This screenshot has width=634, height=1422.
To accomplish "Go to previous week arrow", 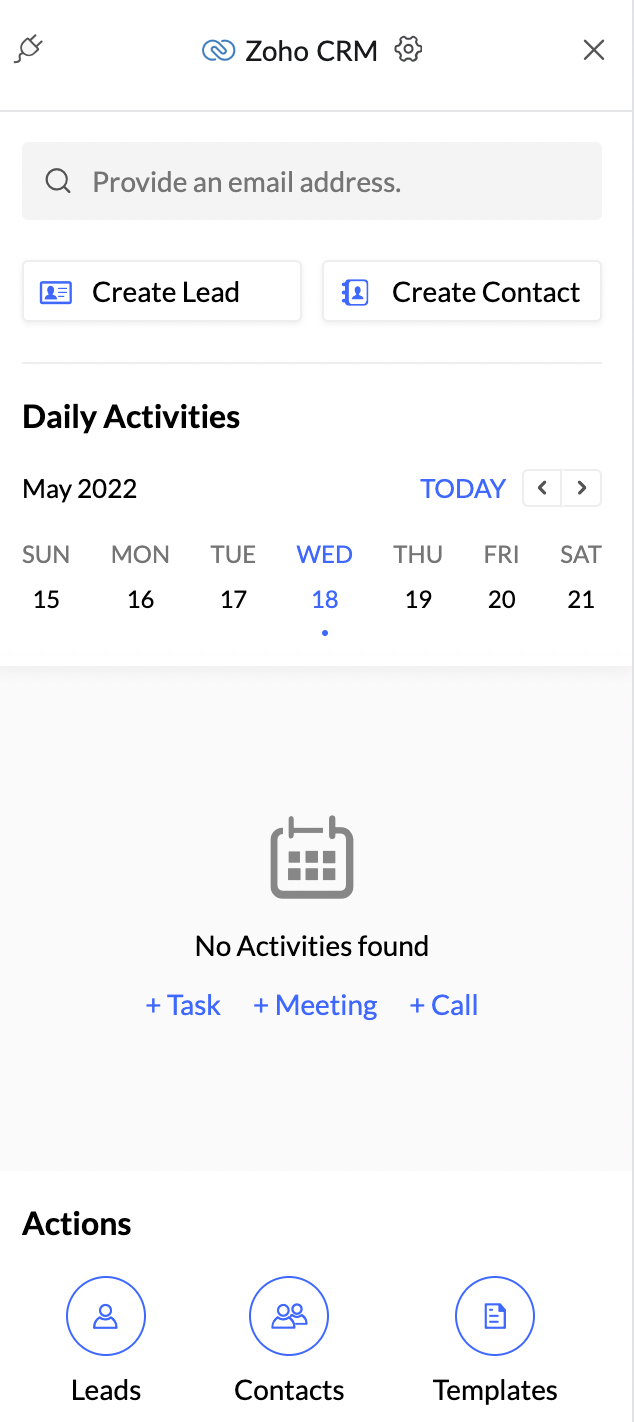I will (x=542, y=489).
